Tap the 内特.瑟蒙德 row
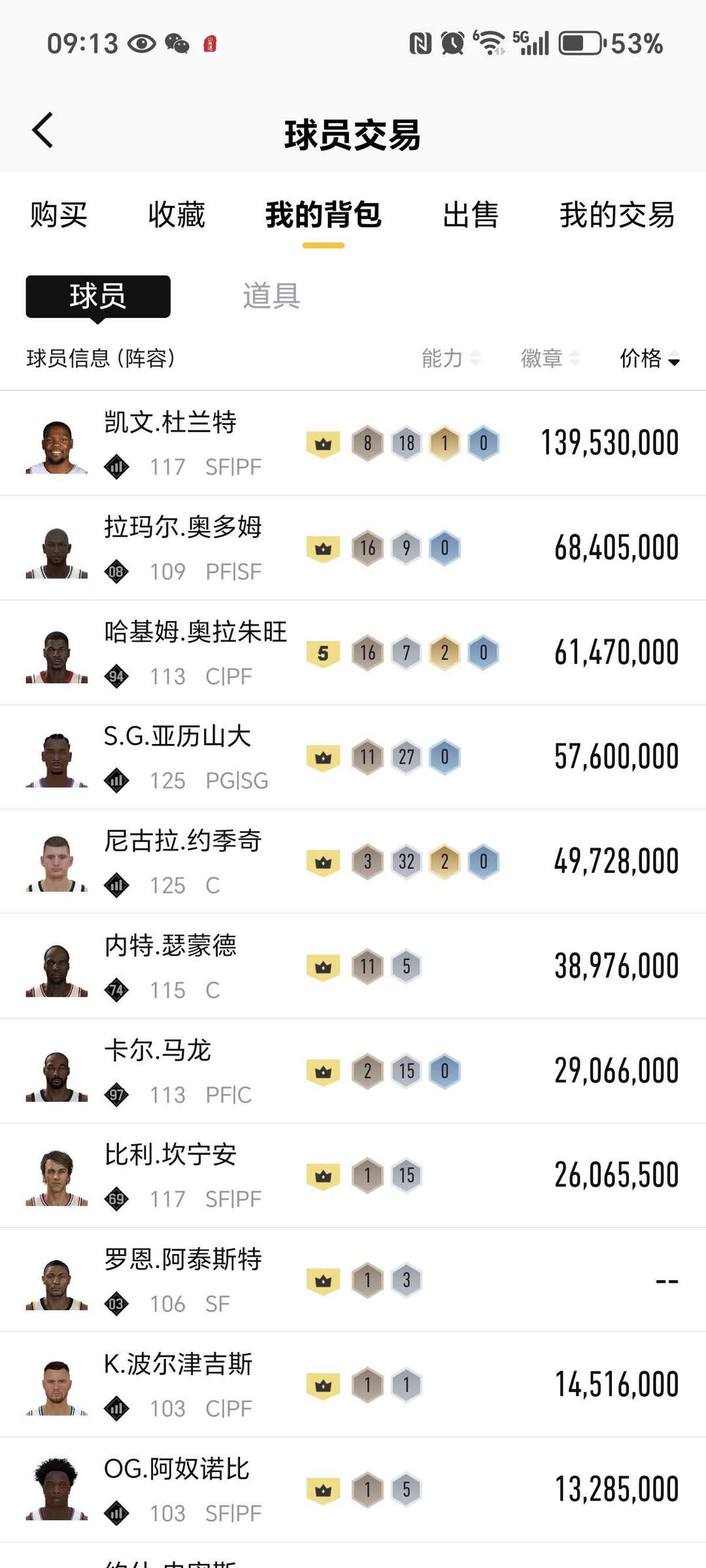 [x=353, y=966]
